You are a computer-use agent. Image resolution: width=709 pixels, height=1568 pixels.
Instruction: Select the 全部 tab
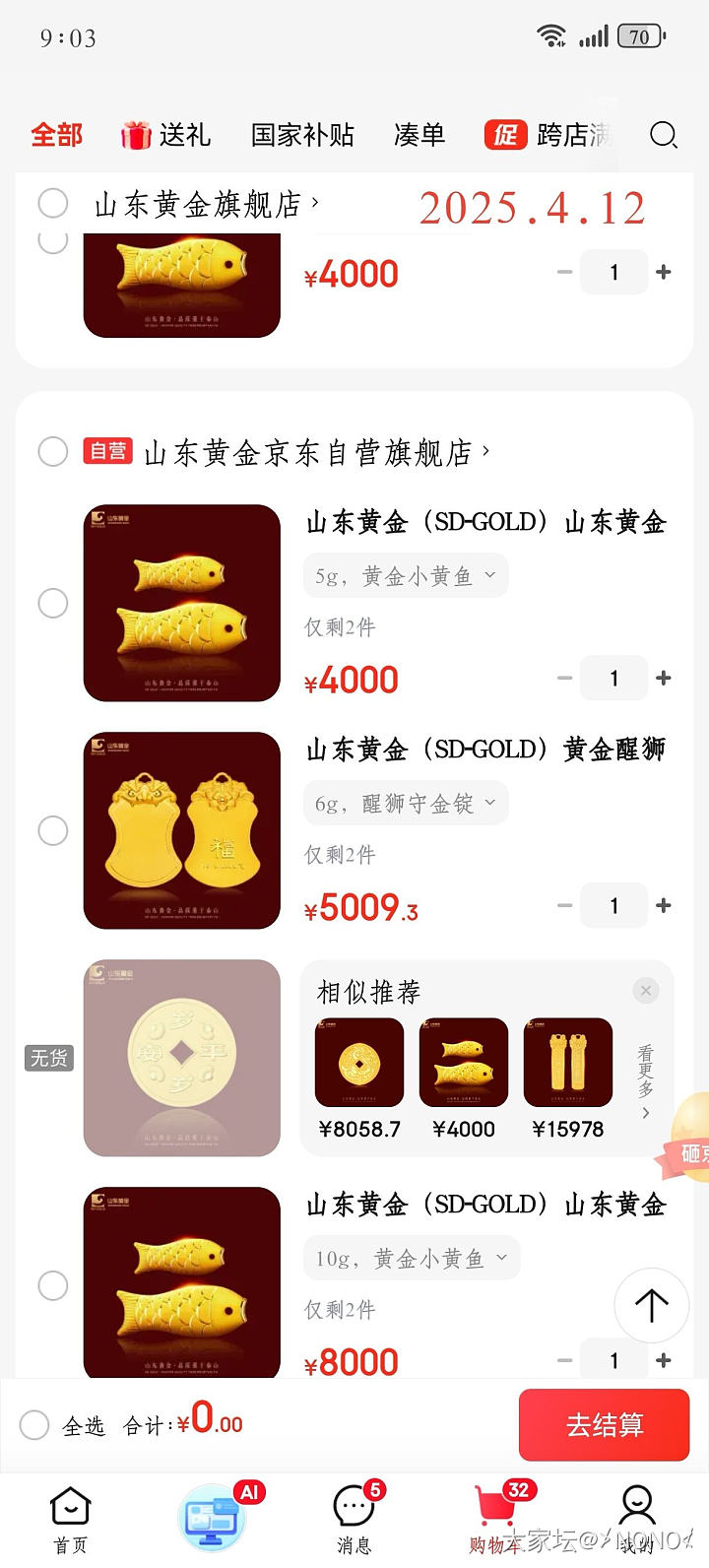pyautogui.click(x=57, y=135)
